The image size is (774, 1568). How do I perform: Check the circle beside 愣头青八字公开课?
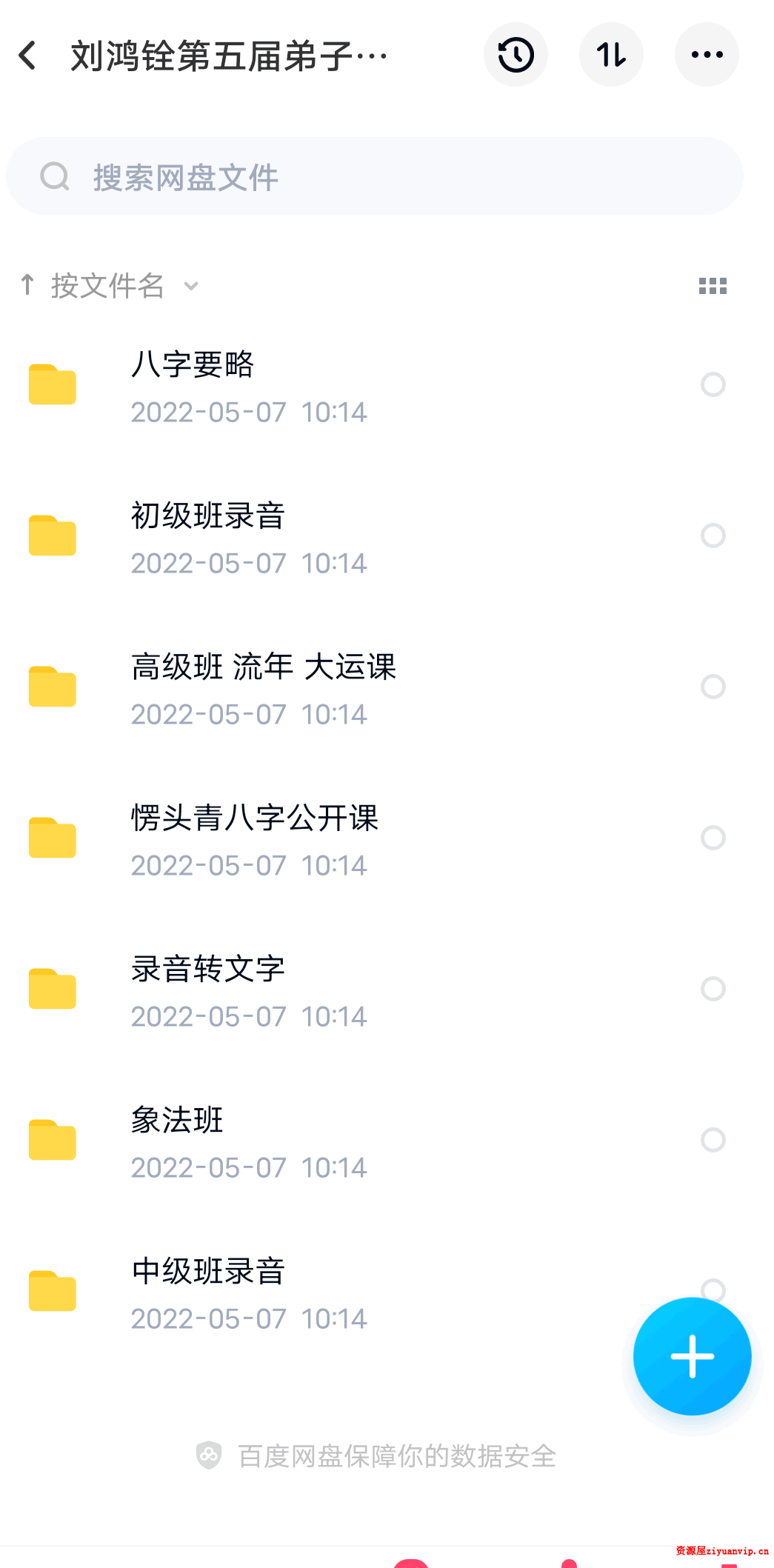tap(713, 838)
